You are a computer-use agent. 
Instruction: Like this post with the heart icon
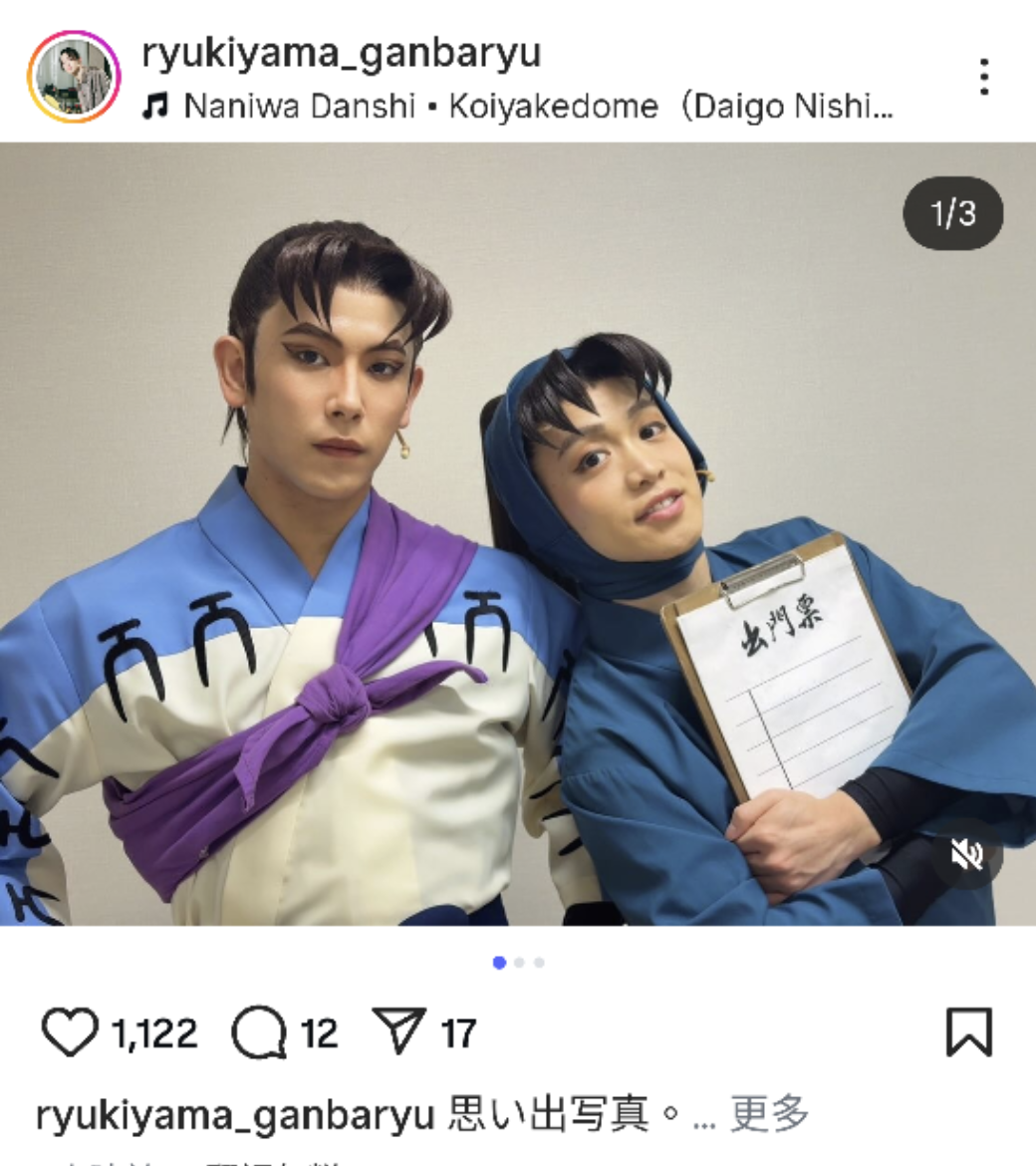coord(70,1032)
